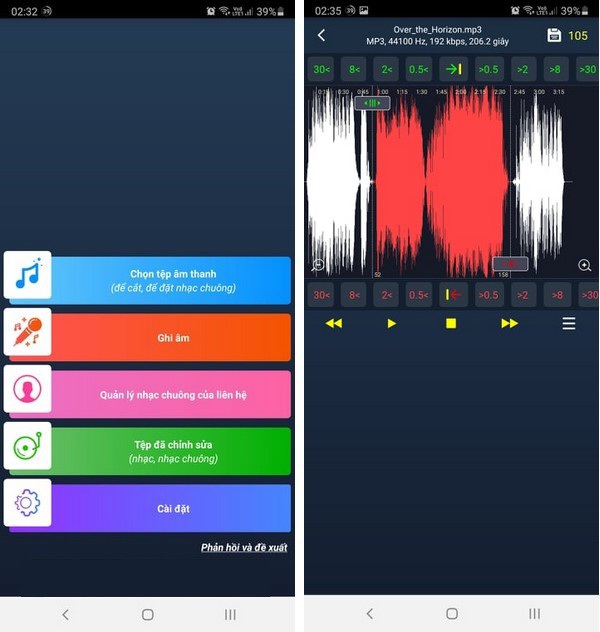This screenshot has height=632, width=600.
Task: Tap the red 2< end marker button
Action: 387,295
